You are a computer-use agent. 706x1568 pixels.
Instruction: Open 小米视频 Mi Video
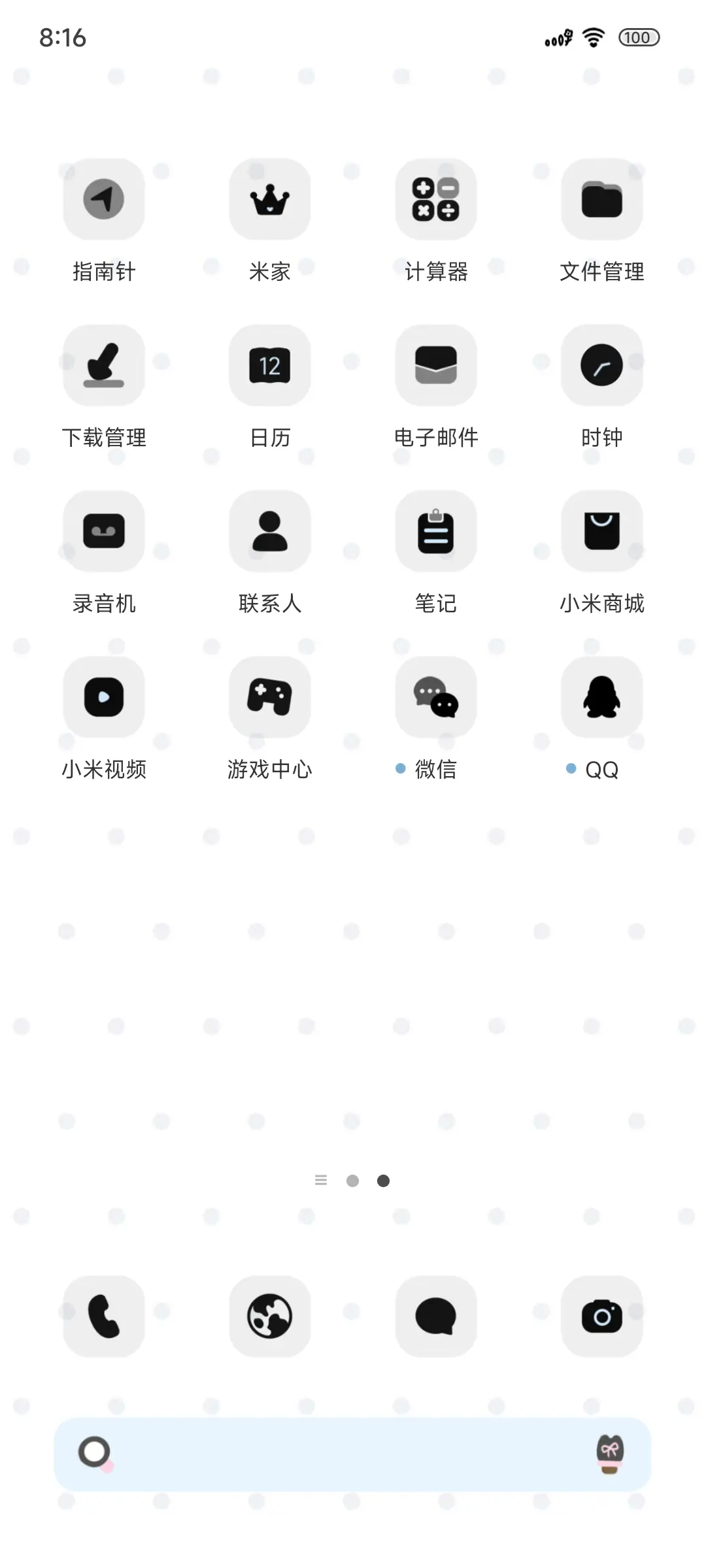pos(104,697)
